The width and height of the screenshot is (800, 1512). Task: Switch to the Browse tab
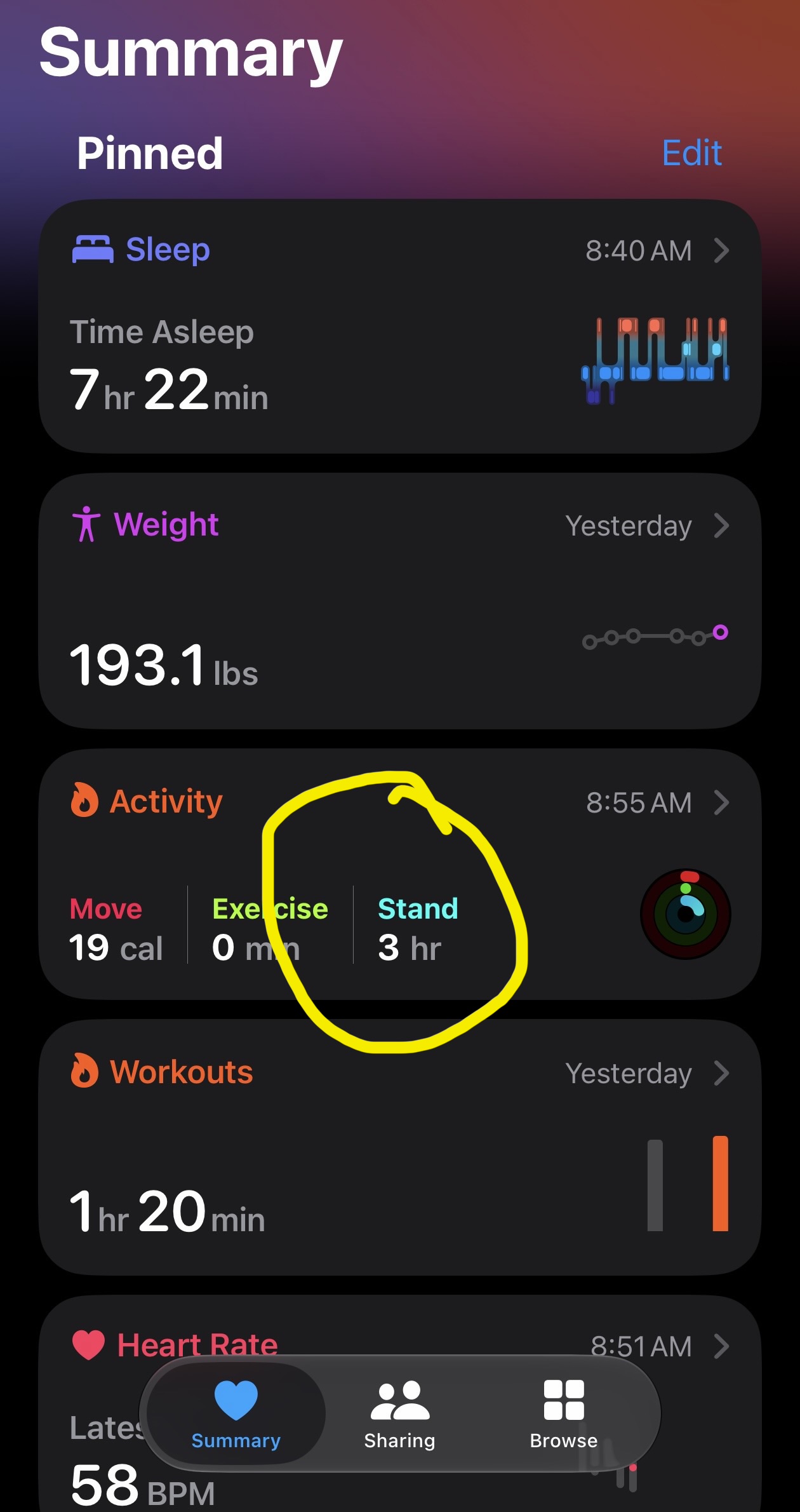coord(564,1415)
